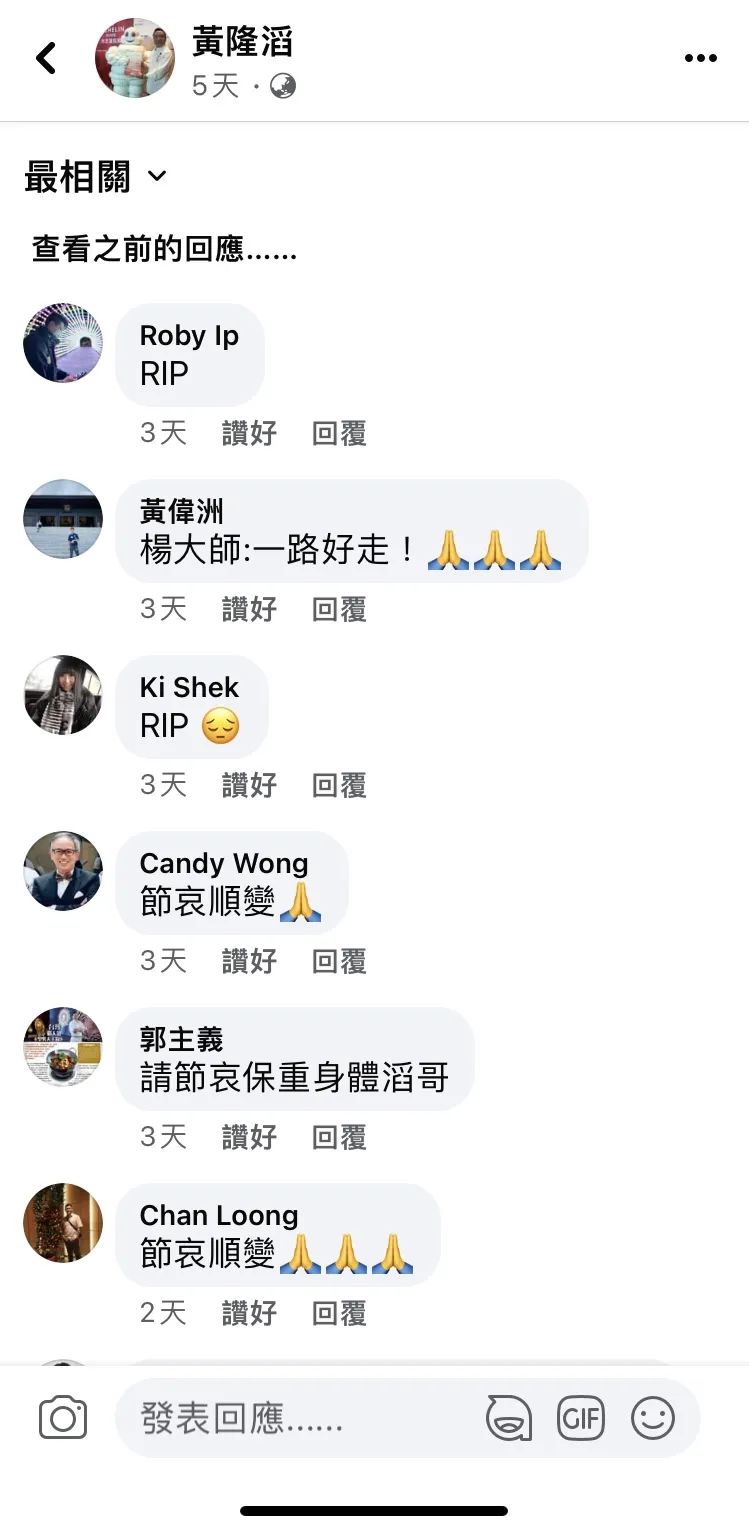
Task: View previous replies (查看之前的回應)
Action: pos(164,249)
